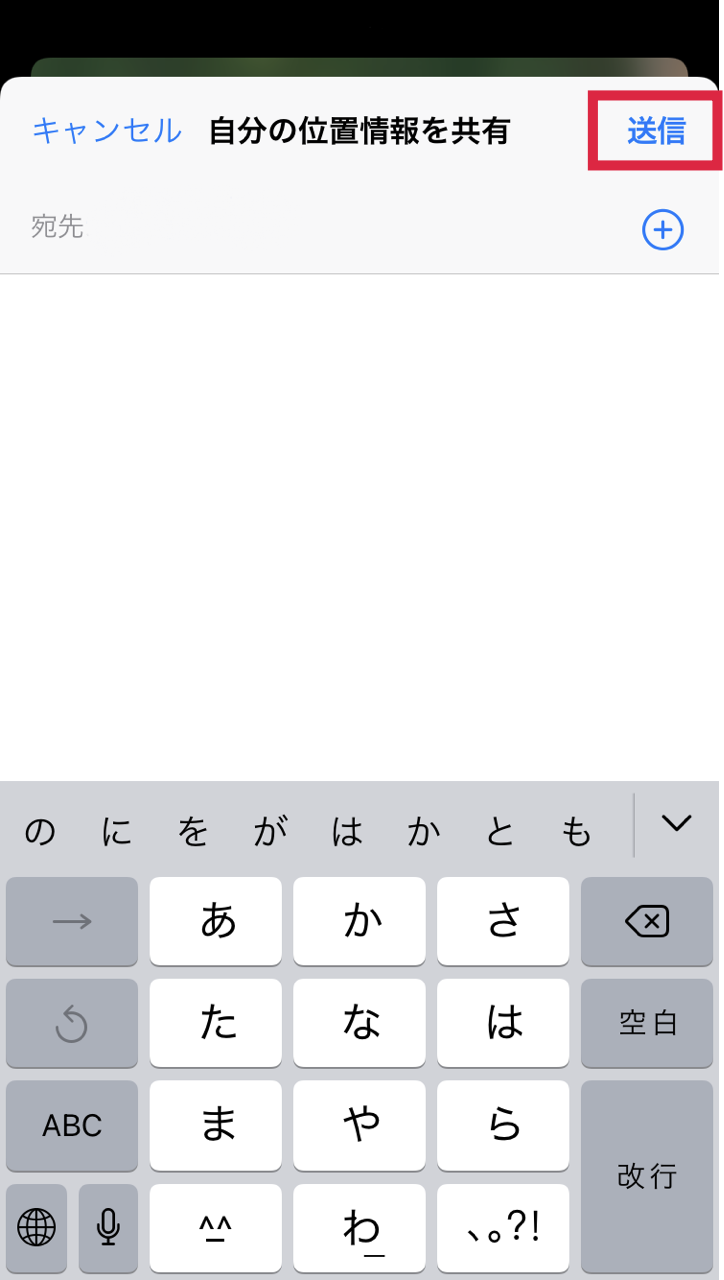The height and width of the screenshot is (1280, 724).
Task: Choose the suggestion を
Action: coord(192,831)
